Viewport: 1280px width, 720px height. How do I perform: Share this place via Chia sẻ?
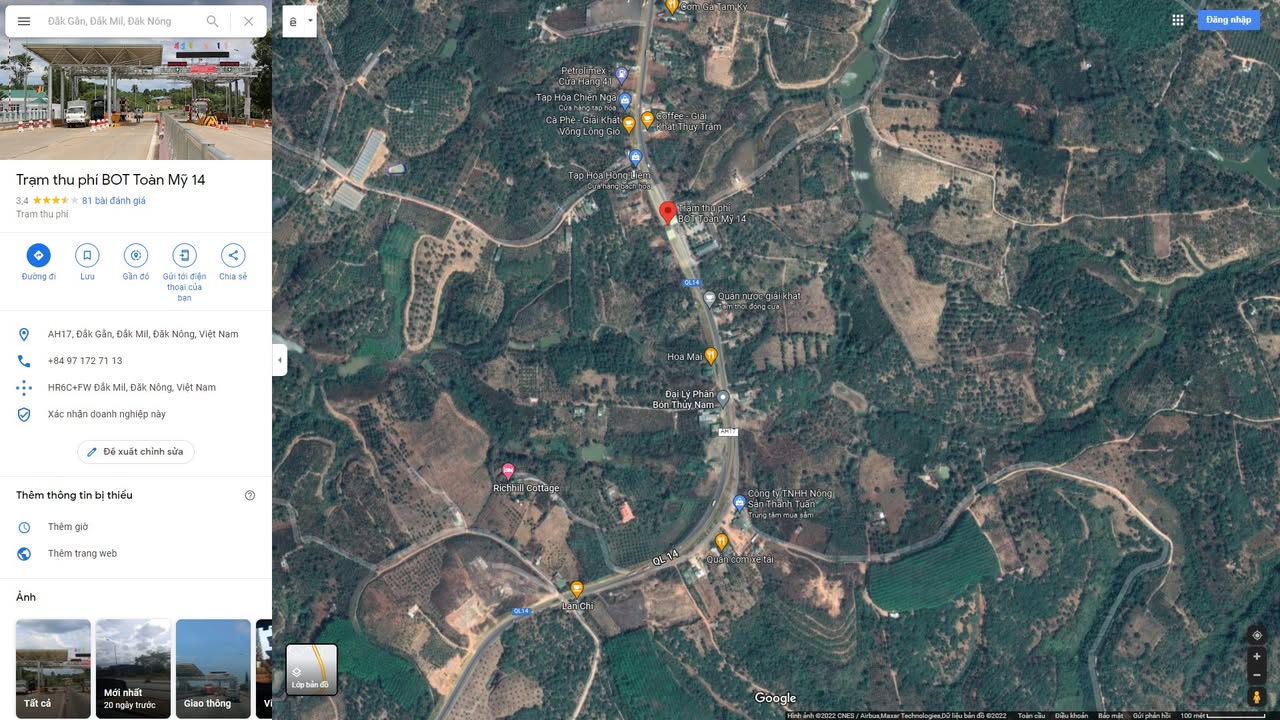coord(233,256)
